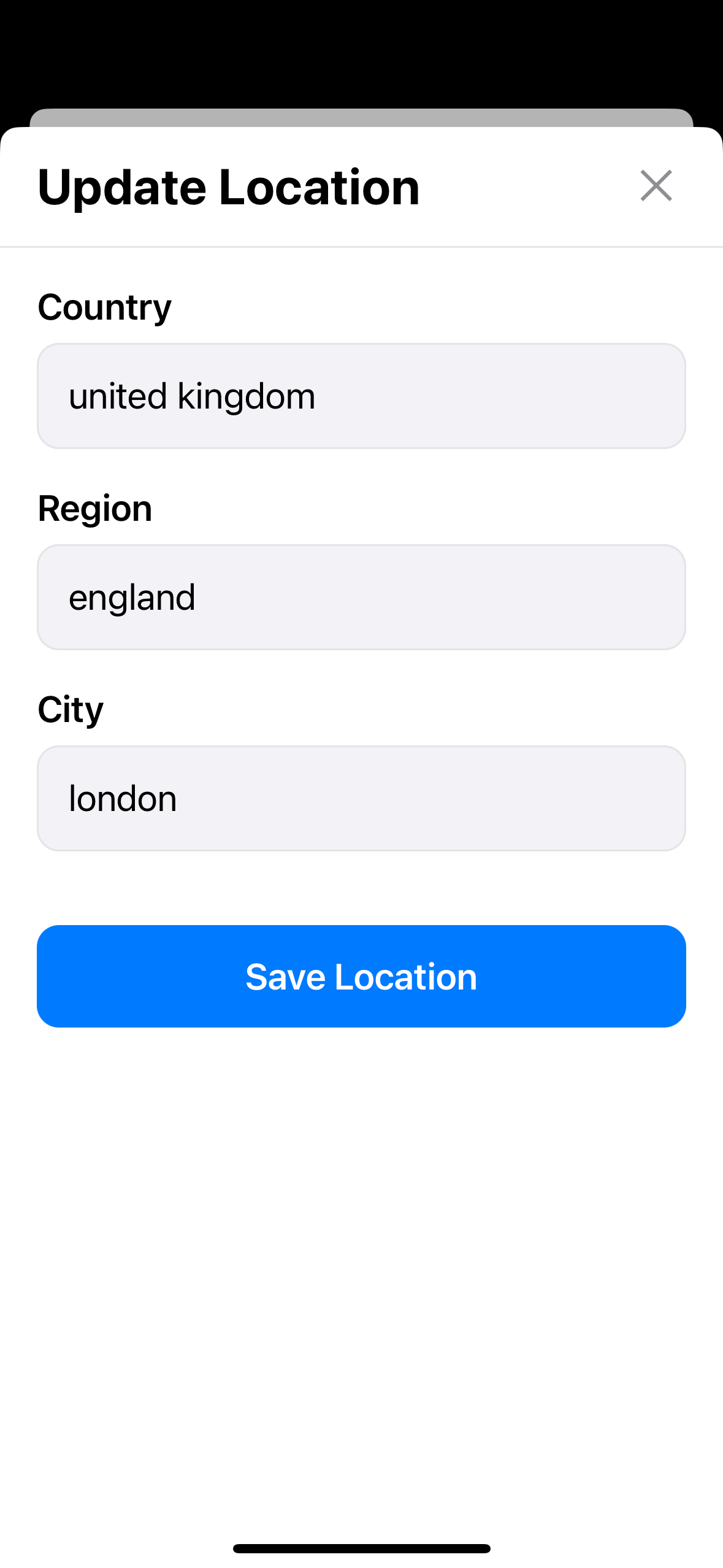This screenshot has height=1568, width=723.
Task: Focus the Region field showing england
Action: pos(361,597)
